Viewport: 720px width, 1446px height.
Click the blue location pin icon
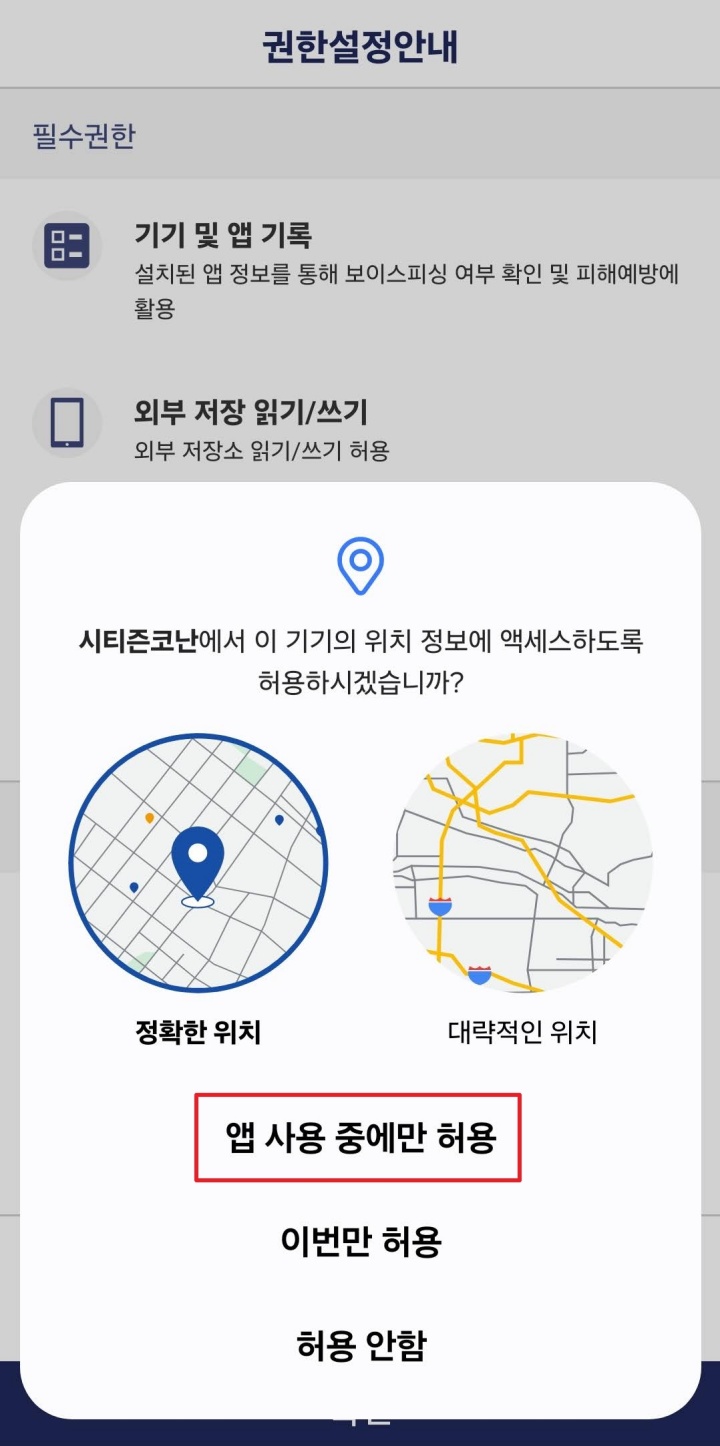click(x=360, y=565)
